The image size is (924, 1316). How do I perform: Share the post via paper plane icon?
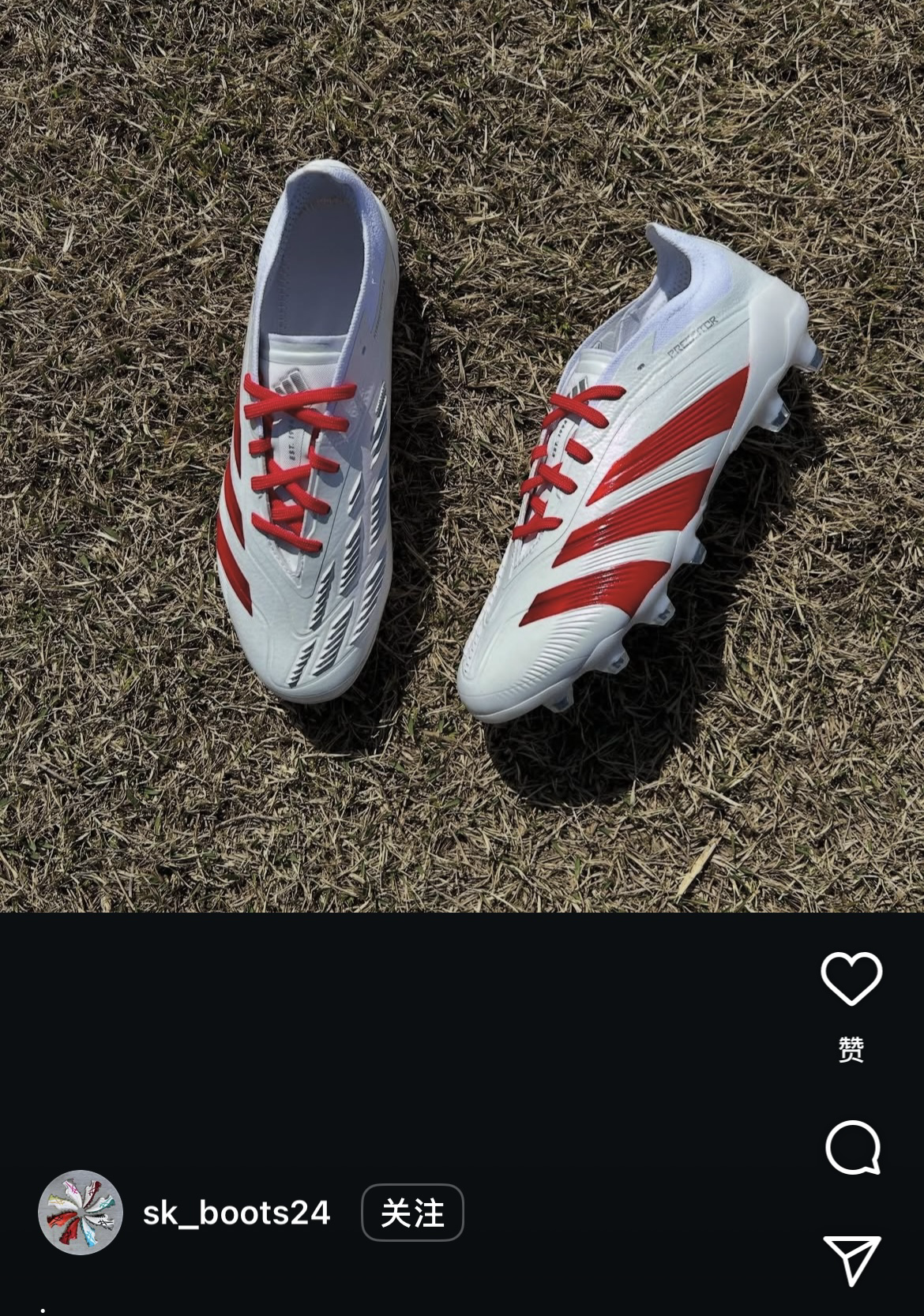pos(851,1260)
